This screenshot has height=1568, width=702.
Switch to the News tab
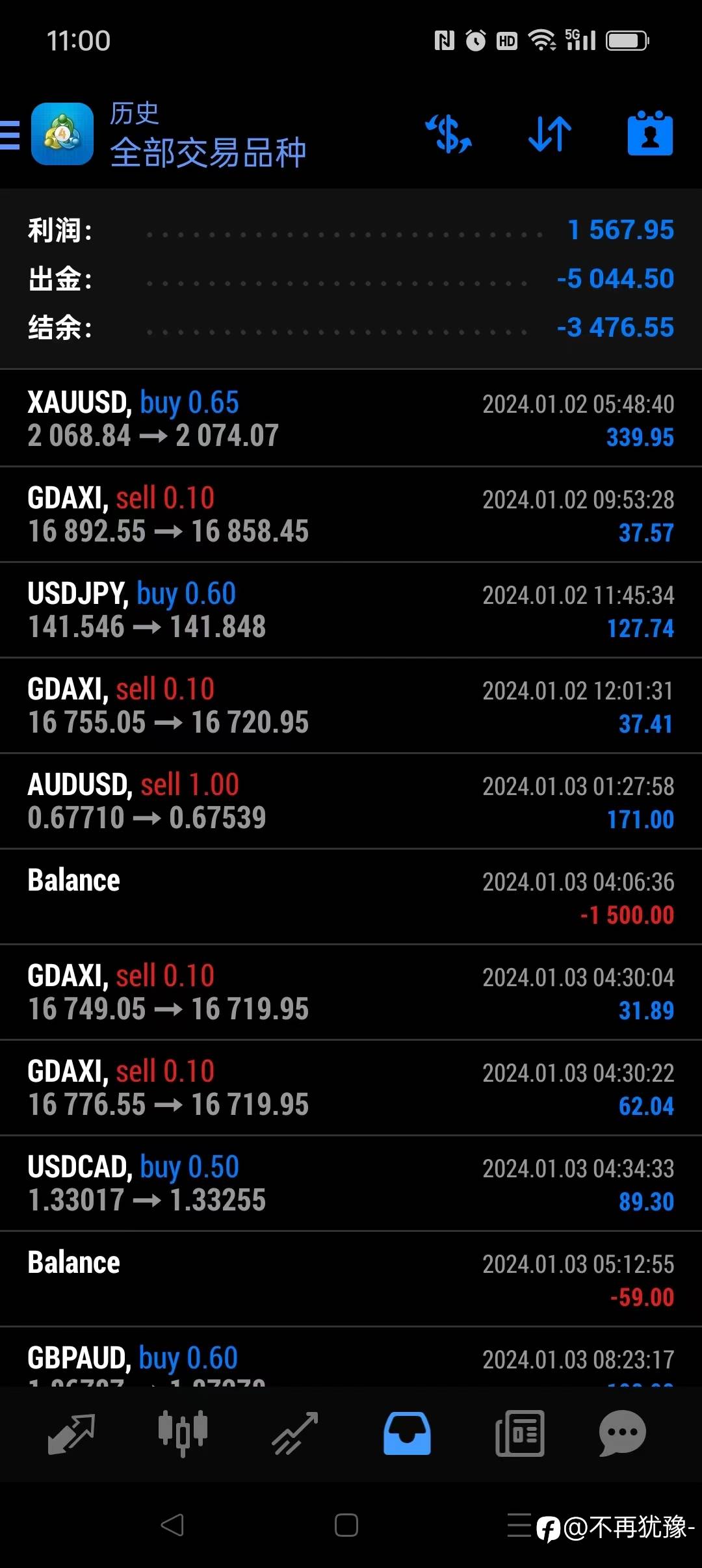pos(519,1433)
